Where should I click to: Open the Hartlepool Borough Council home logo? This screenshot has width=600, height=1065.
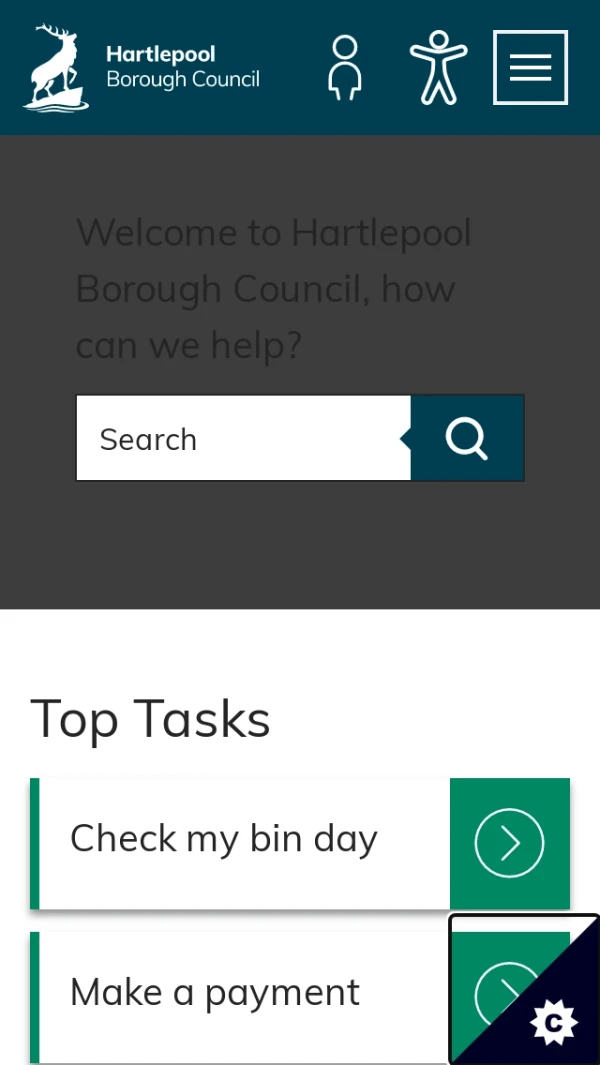pyautogui.click(x=142, y=68)
